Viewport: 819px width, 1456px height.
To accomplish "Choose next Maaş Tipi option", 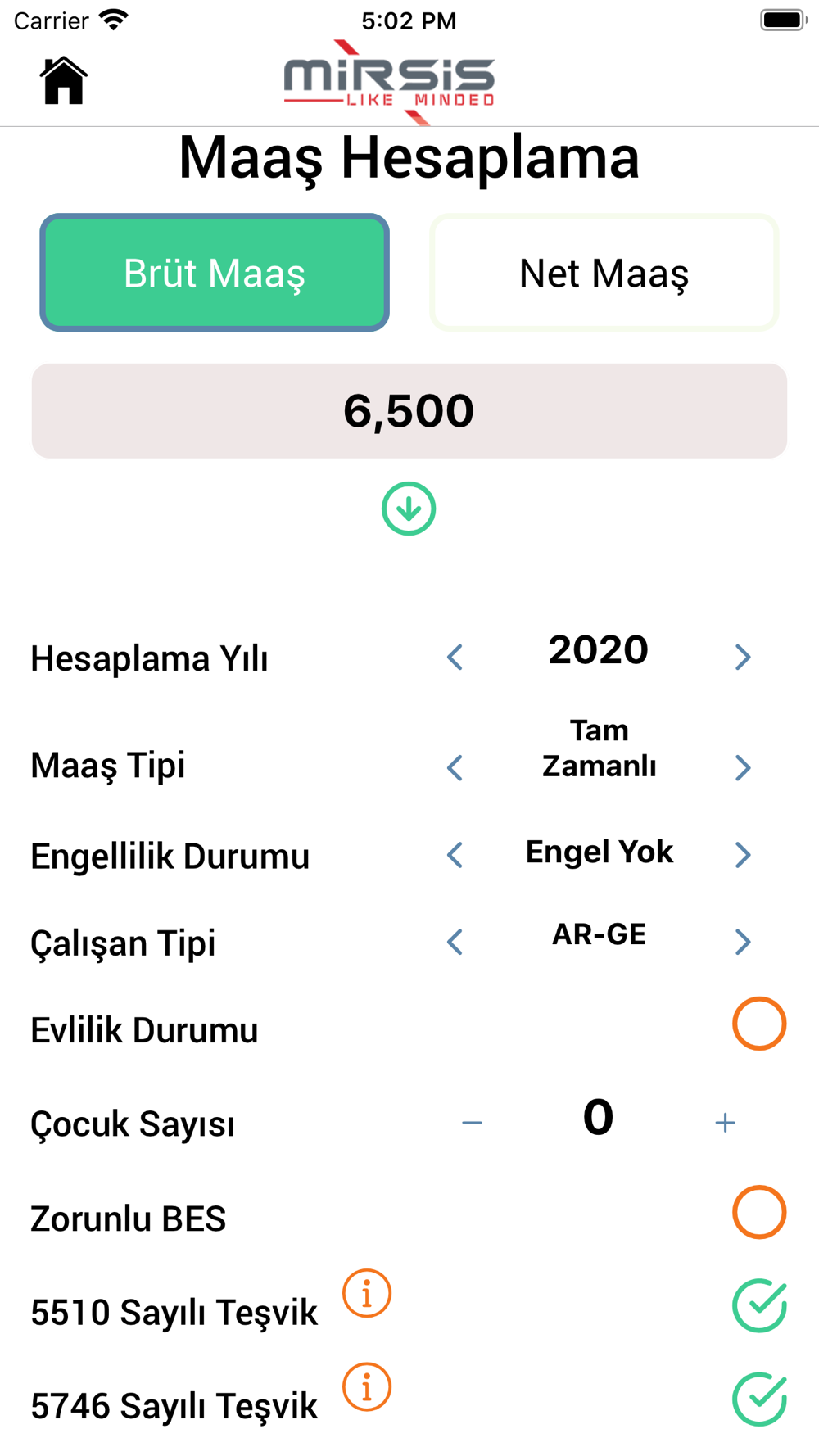I will [743, 767].
